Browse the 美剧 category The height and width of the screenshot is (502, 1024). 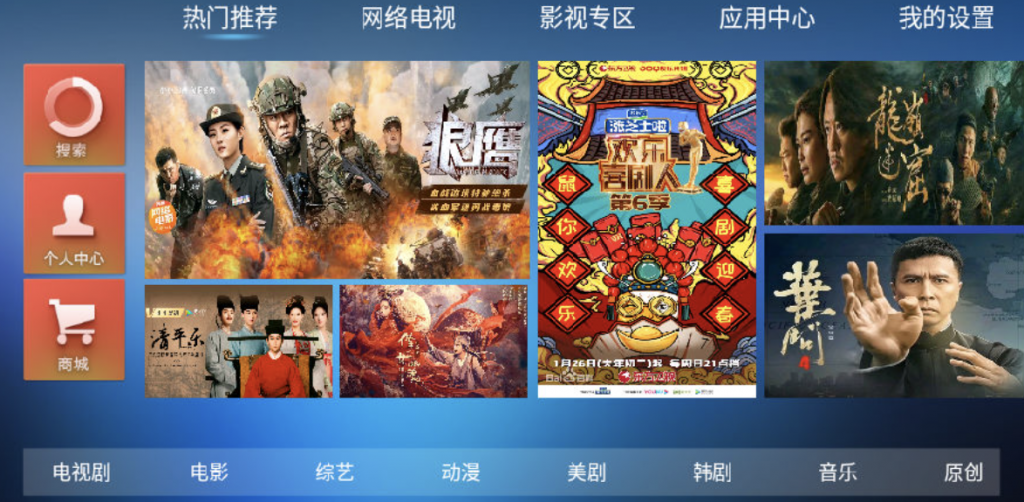click(586, 473)
